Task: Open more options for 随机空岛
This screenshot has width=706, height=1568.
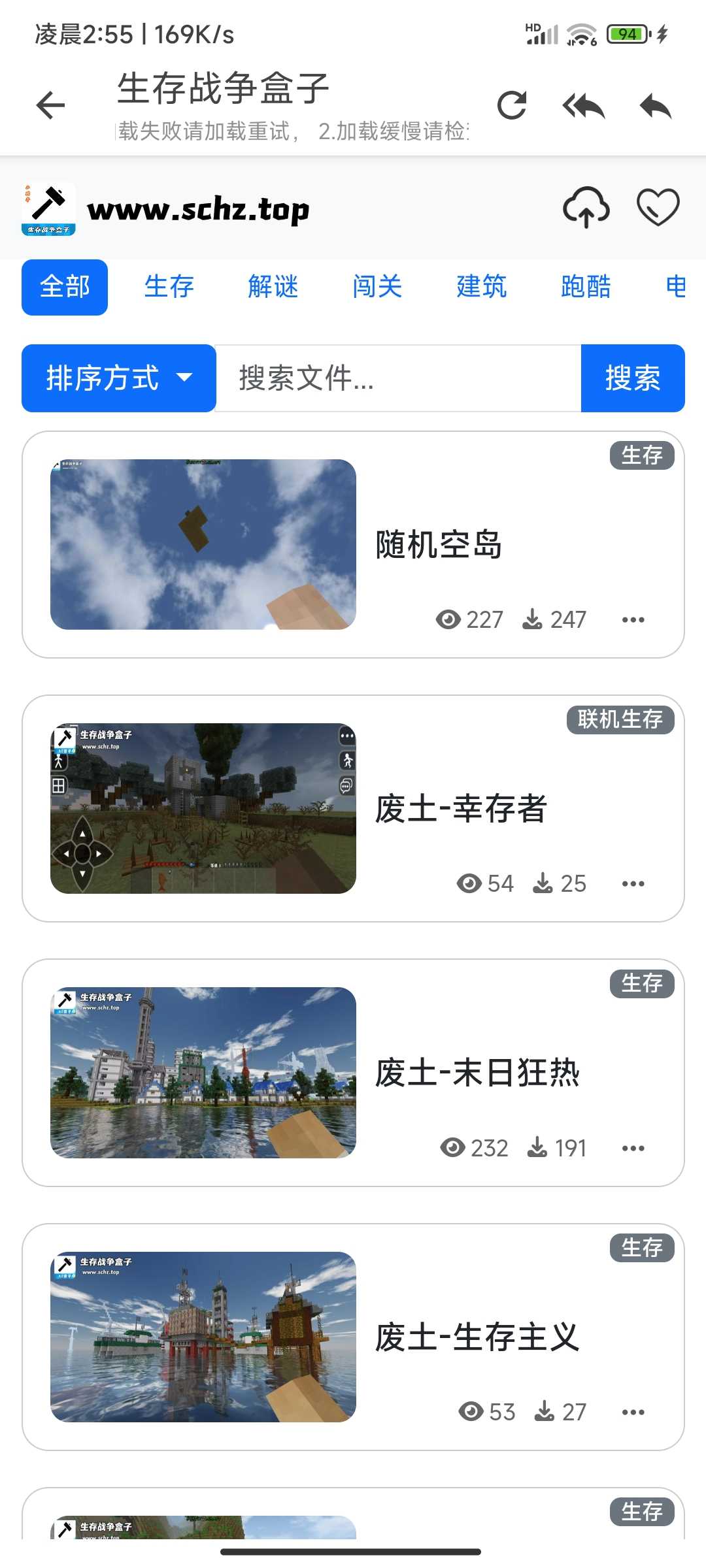Action: click(633, 619)
